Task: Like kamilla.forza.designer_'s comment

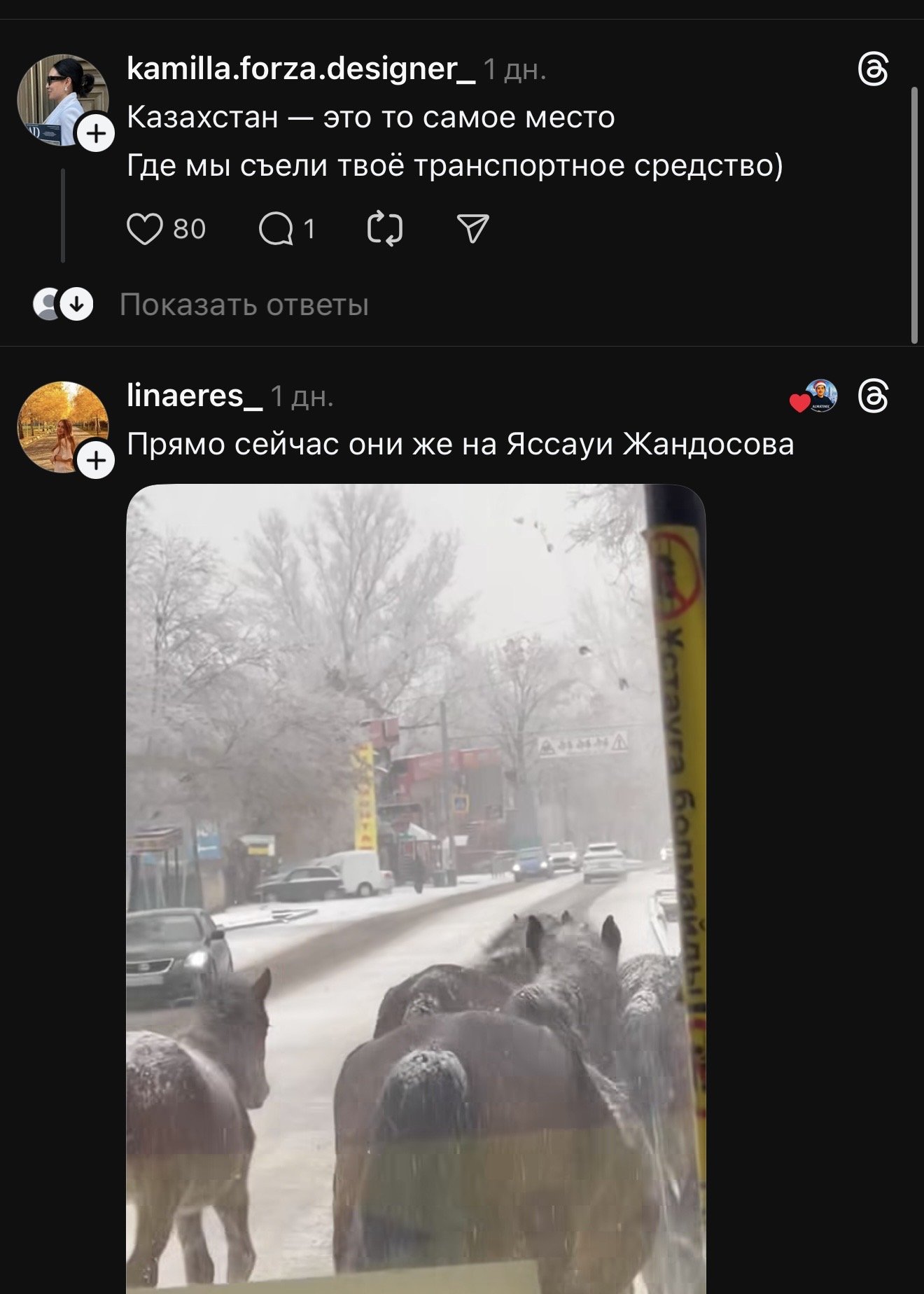Action: coord(145,229)
